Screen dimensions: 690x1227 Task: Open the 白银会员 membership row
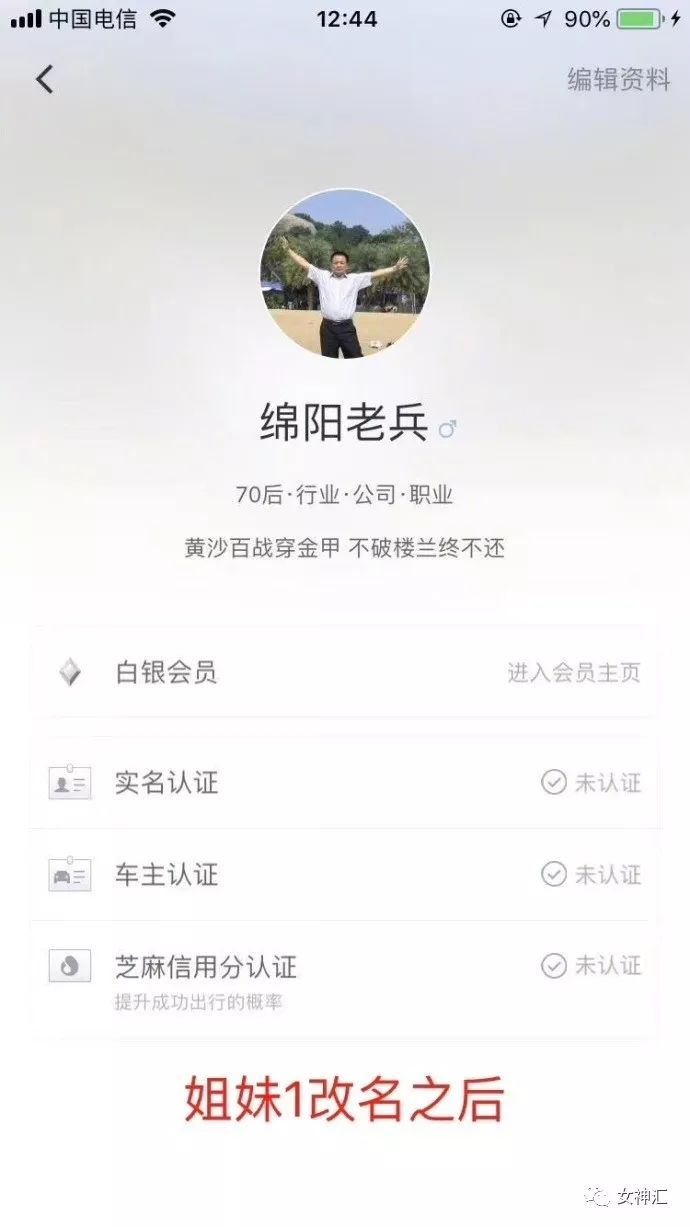click(x=344, y=673)
